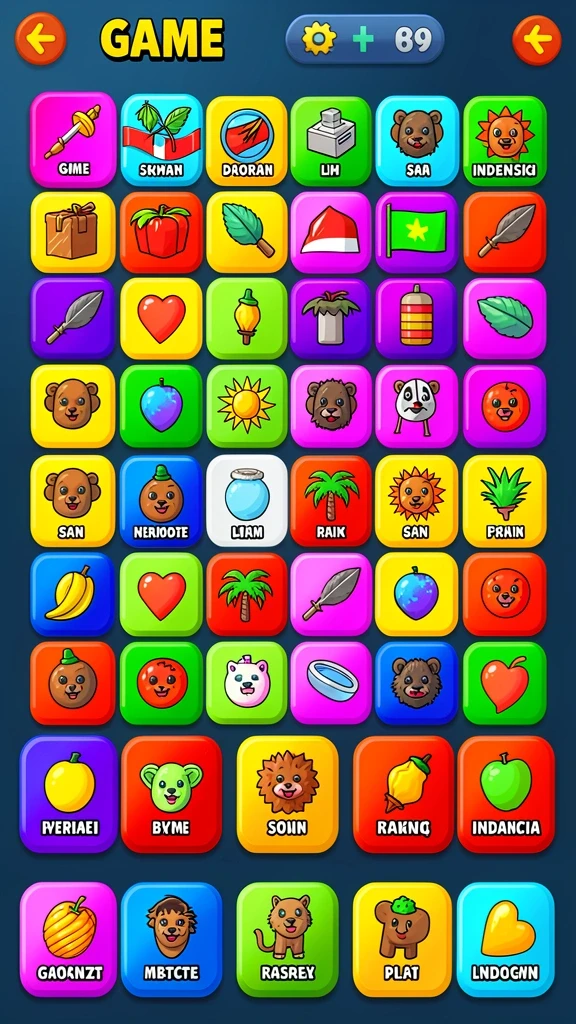The height and width of the screenshot is (1024, 576).
Task: Tap the SKMAN tile
Action: coord(161,140)
